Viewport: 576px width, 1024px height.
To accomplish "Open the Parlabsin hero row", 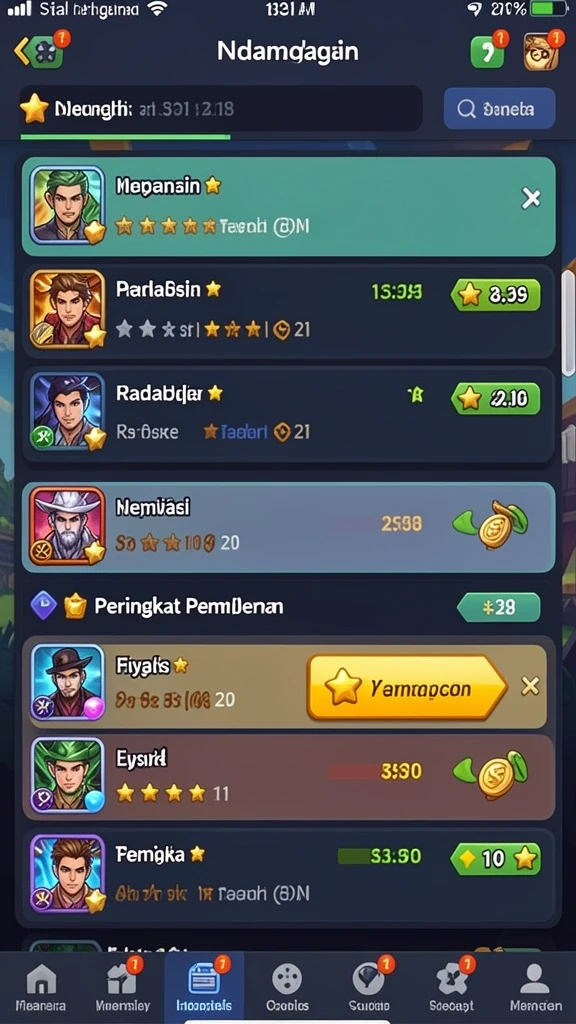I will [289, 311].
